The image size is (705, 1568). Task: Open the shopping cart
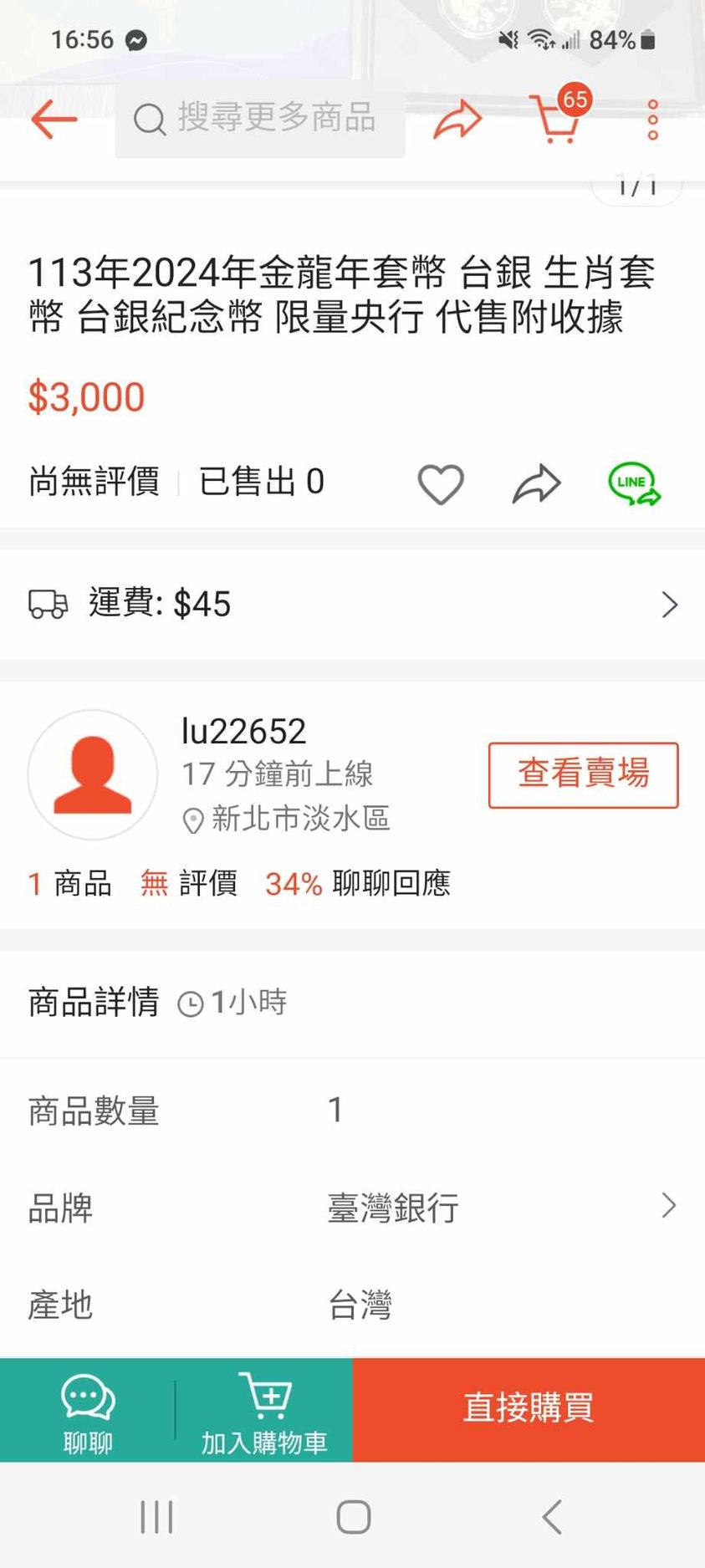pyautogui.click(x=557, y=118)
